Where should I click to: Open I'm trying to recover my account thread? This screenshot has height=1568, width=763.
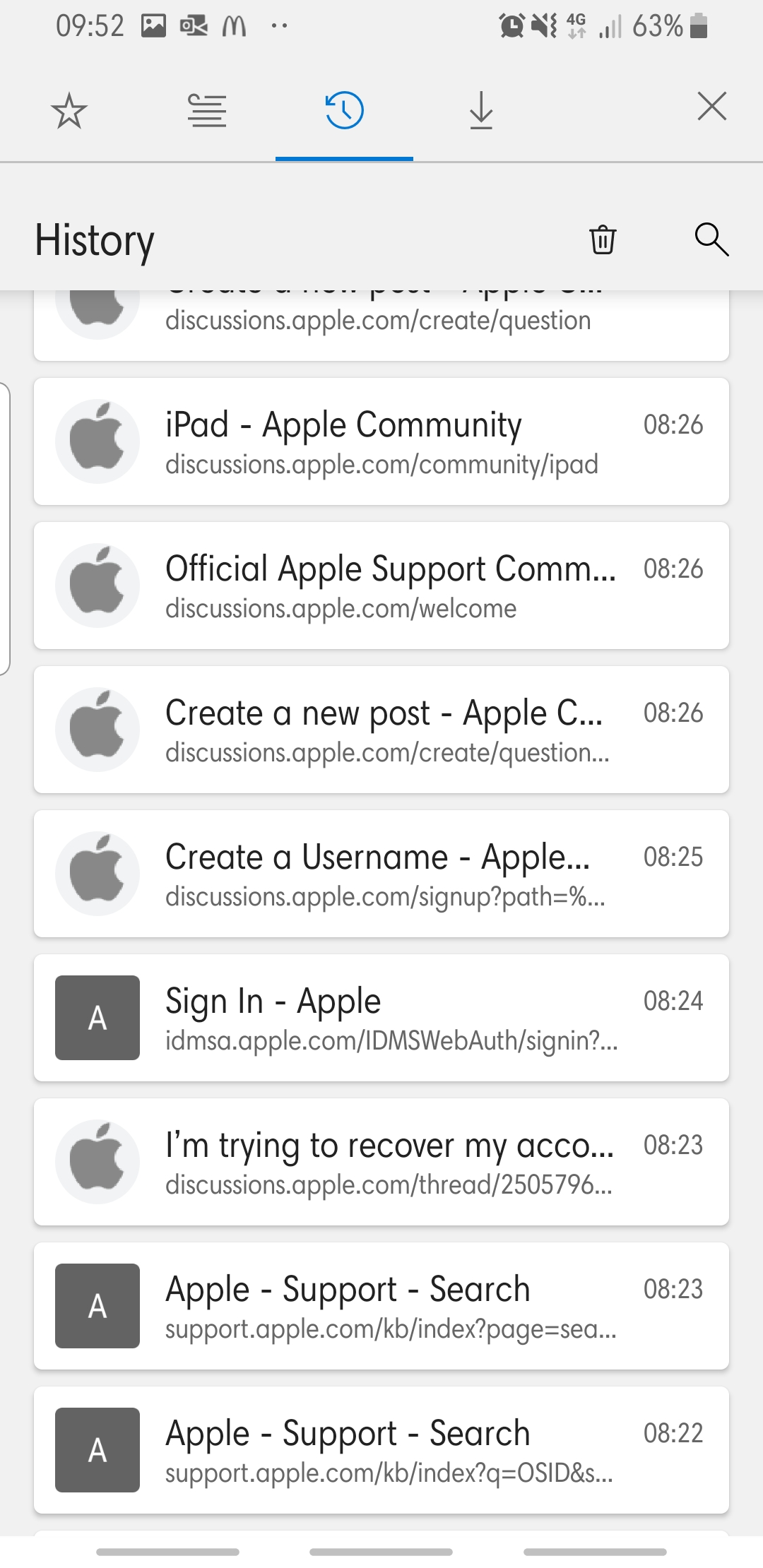click(381, 1162)
